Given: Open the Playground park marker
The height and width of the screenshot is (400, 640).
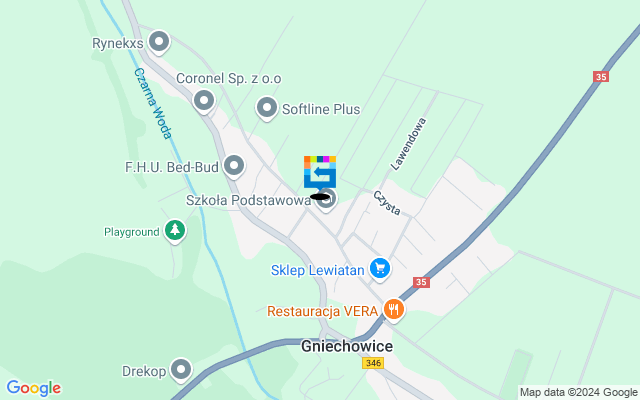Looking at the screenshot, I should click(175, 231).
